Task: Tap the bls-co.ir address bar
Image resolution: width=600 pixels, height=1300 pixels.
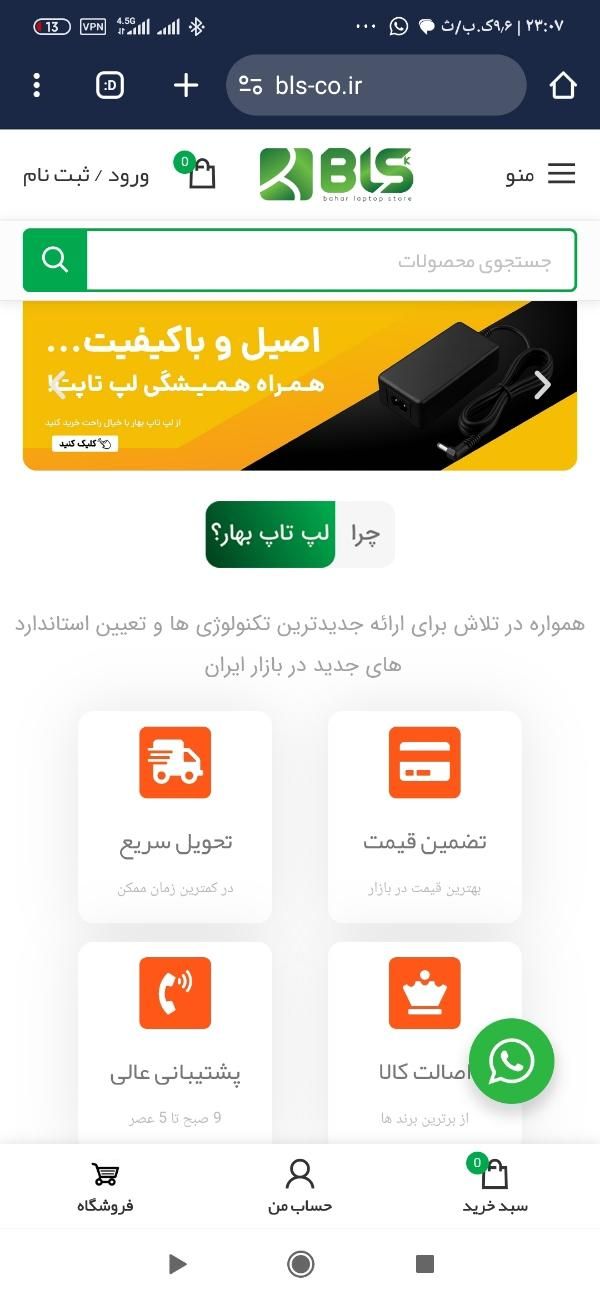Action: [375, 86]
